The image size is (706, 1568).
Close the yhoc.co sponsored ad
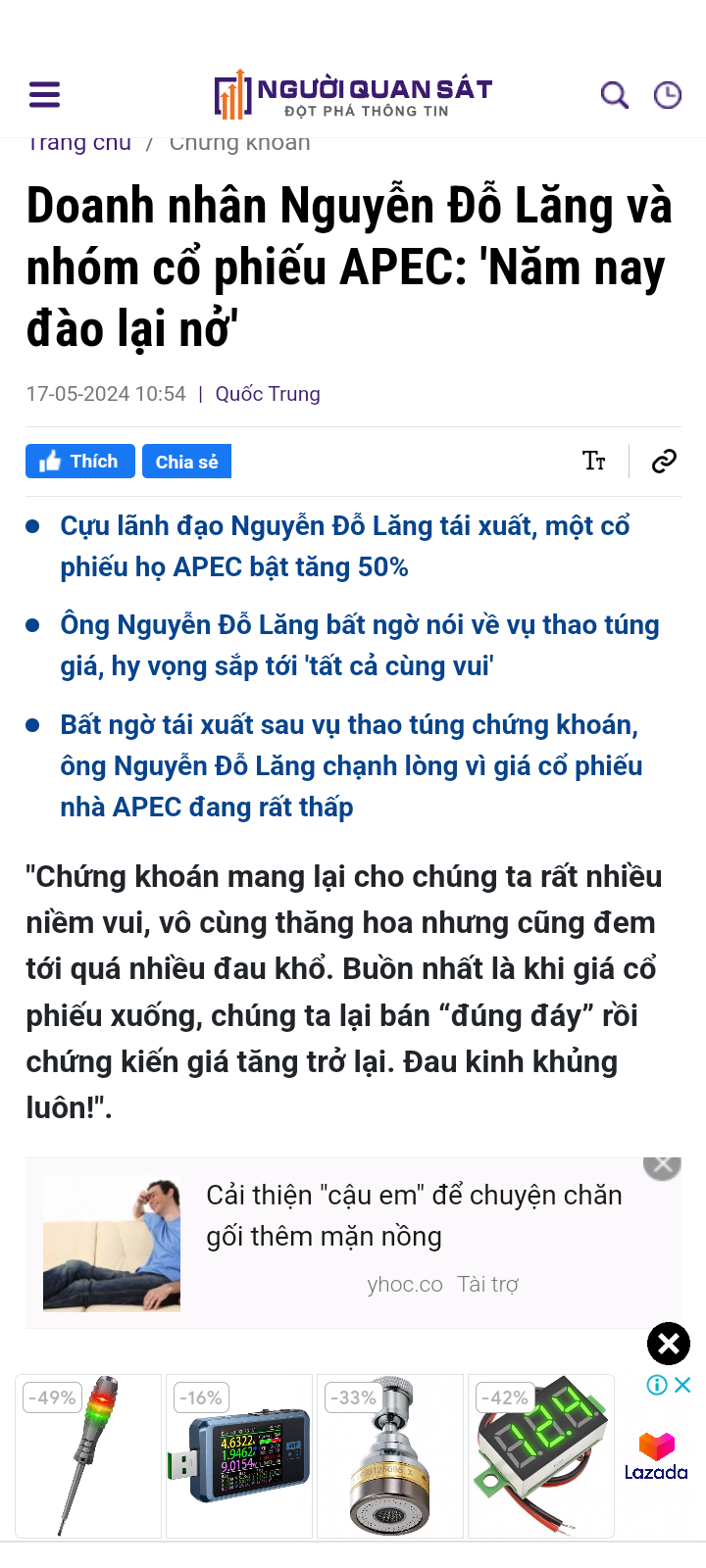click(663, 1164)
